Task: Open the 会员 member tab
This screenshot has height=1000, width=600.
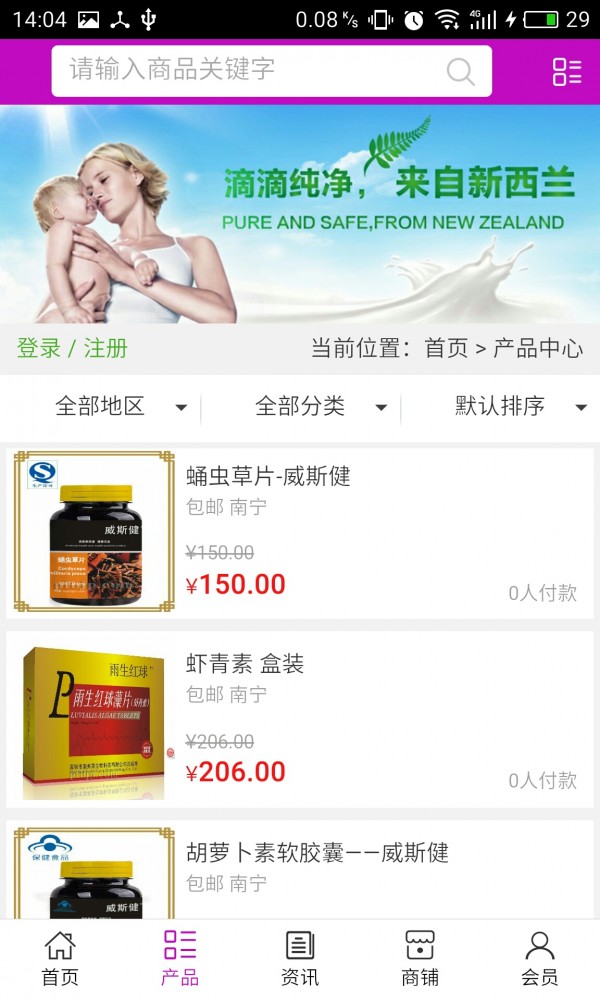Action: pos(540,958)
